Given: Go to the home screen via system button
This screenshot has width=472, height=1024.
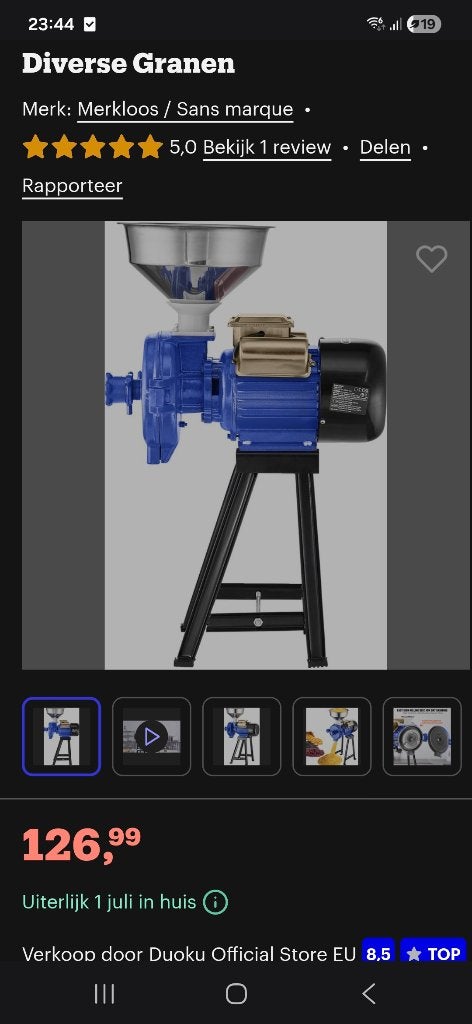Looking at the screenshot, I should pyautogui.click(x=236, y=994).
